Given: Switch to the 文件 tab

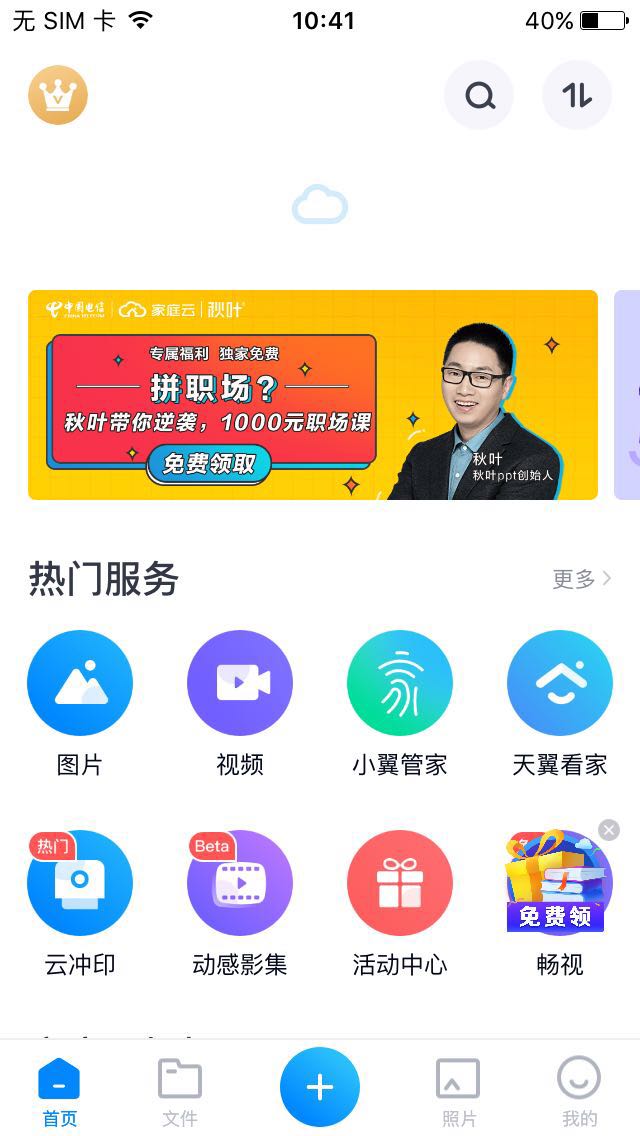Looking at the screenshot, I should click(180, 1092).
